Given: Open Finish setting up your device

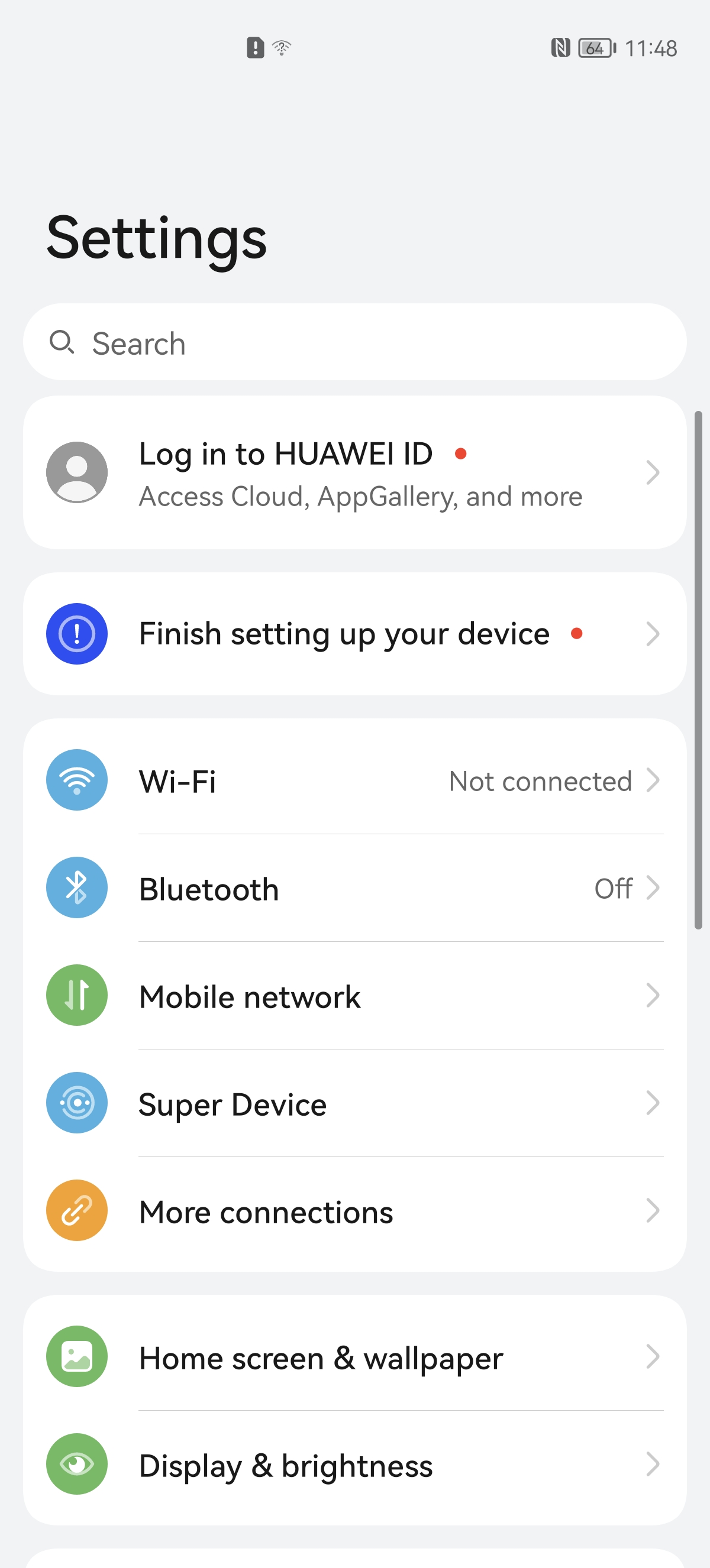Looking at the screenshot, I should click(354, 634).
